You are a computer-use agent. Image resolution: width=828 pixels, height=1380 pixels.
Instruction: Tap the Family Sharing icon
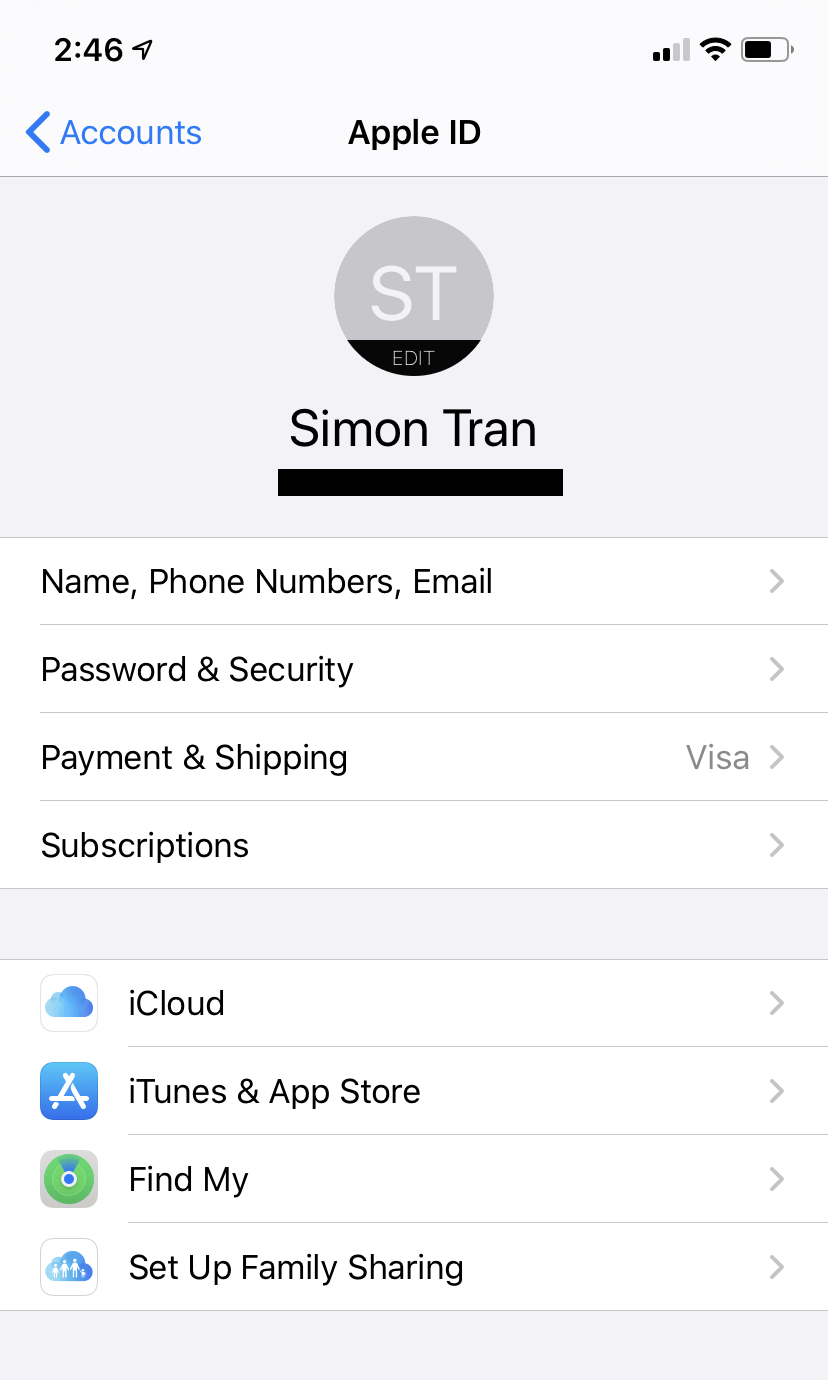(x=68, y=1267)
